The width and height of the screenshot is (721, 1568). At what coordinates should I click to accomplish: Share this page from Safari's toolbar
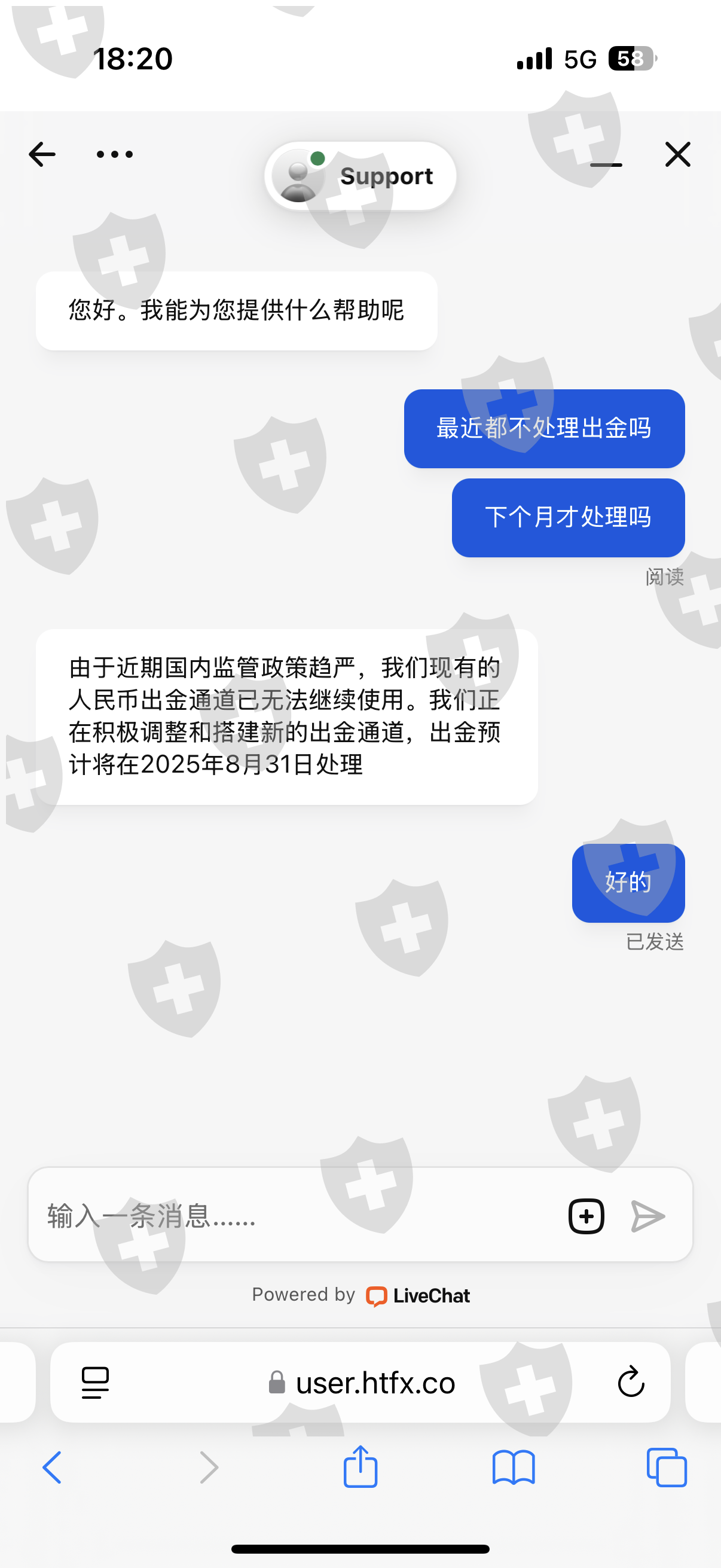coord(361,1466)
